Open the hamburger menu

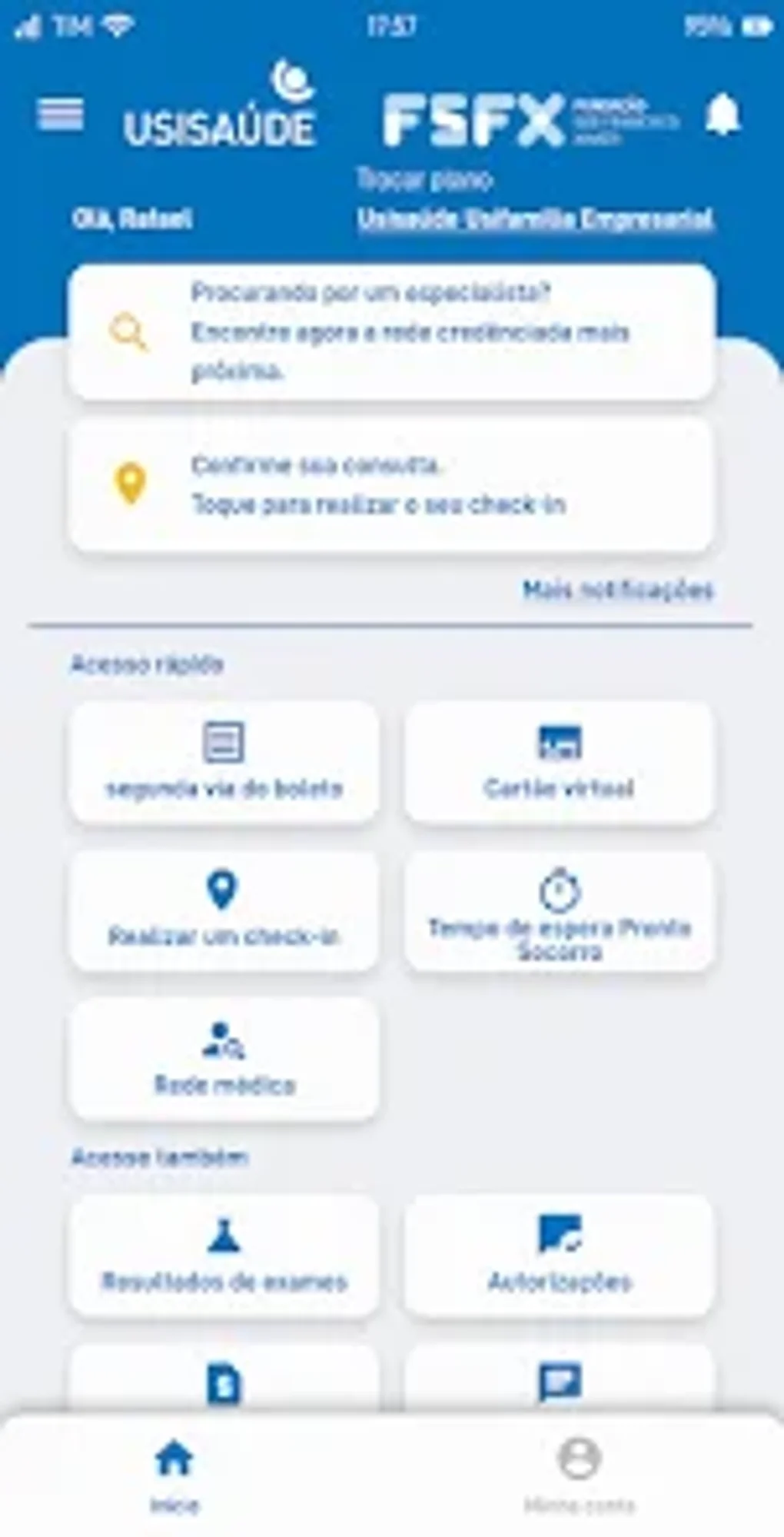point(60,114)
